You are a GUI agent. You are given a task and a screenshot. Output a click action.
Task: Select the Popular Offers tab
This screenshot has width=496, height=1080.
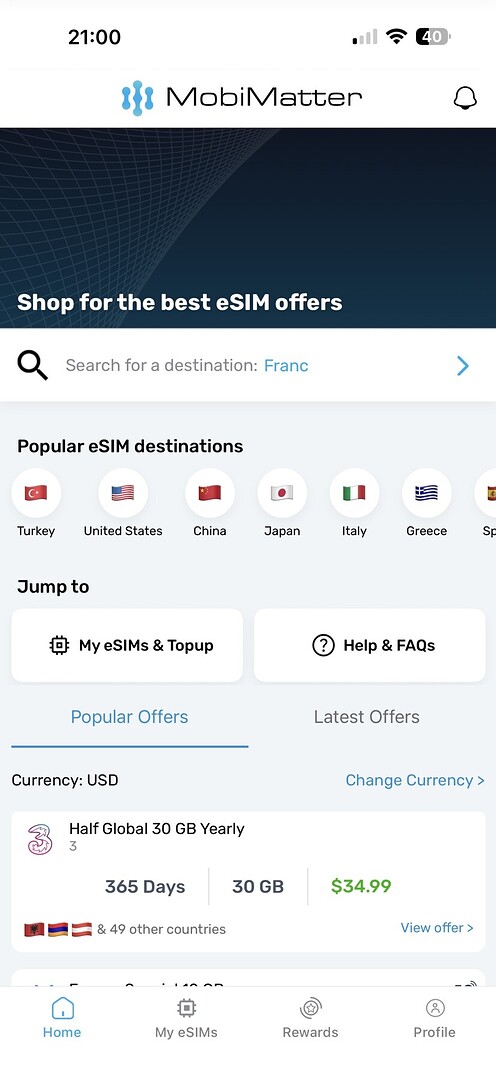(x=130, y=717)
